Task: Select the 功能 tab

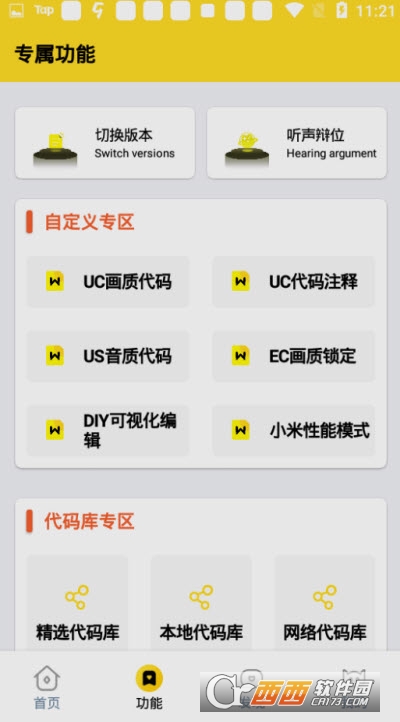Action: tap(149, 687)
